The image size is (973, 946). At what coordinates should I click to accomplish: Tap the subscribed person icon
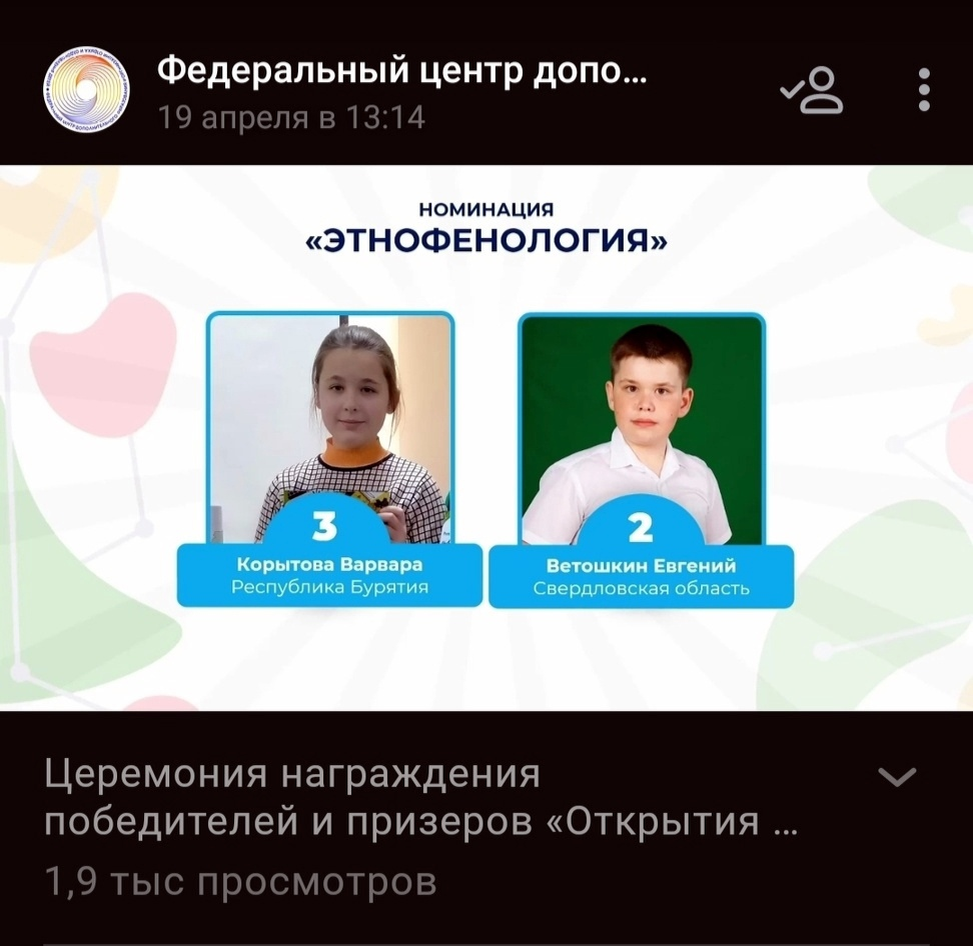813,91
